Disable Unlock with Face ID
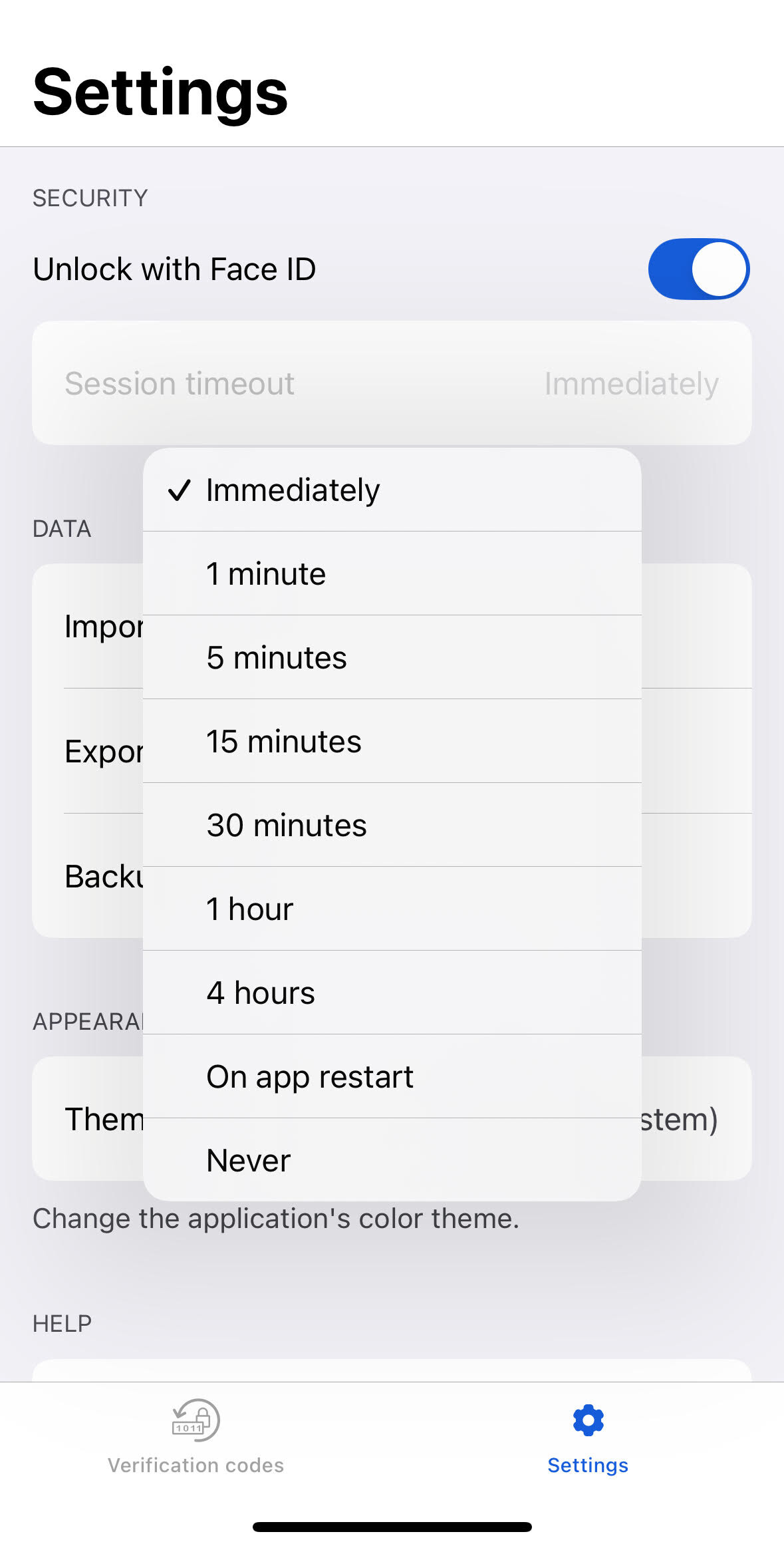The width and height of the screenshot is (784, 1548). pyautogui.click(x=699, y=269)
